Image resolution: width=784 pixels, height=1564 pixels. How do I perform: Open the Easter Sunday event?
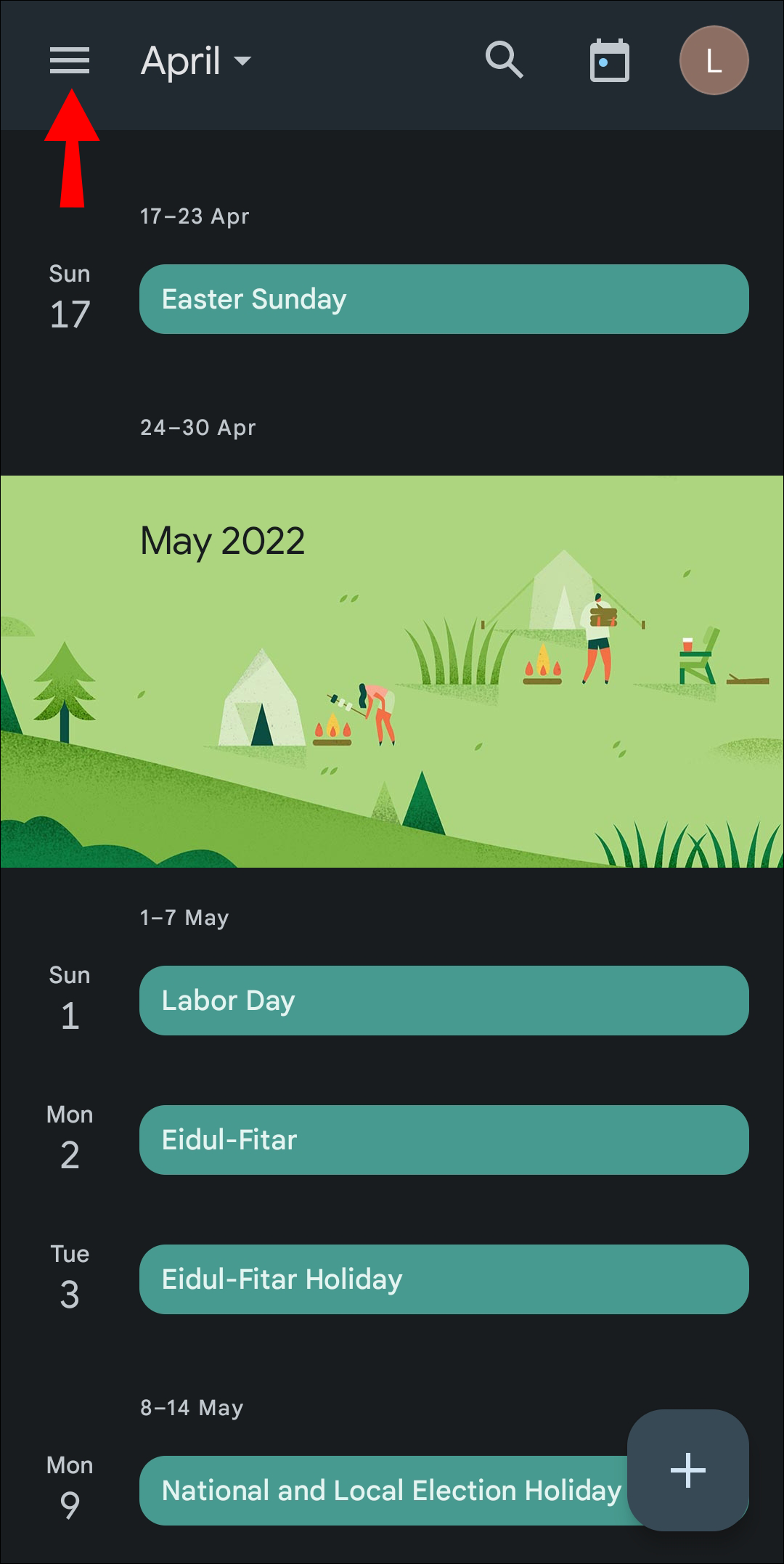pos(444,299)
